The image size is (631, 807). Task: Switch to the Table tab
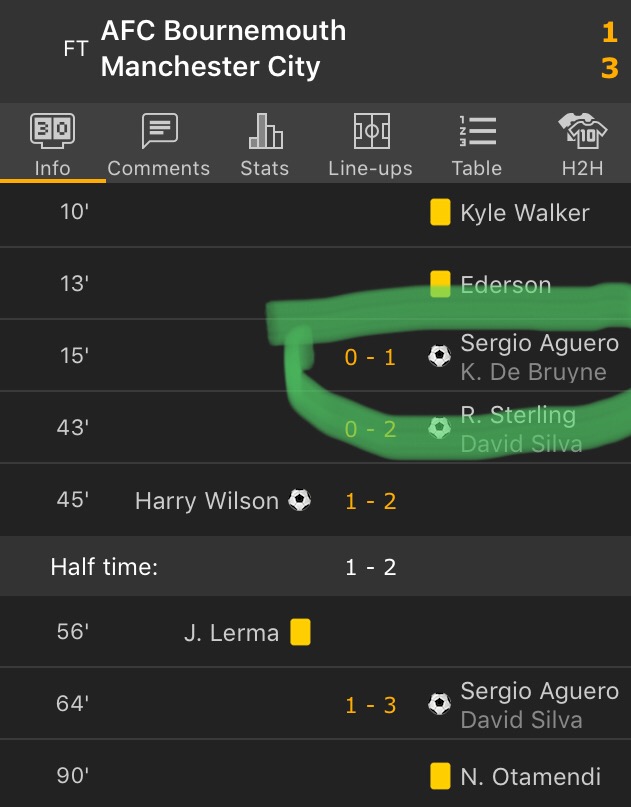click(x=476, y=145)
